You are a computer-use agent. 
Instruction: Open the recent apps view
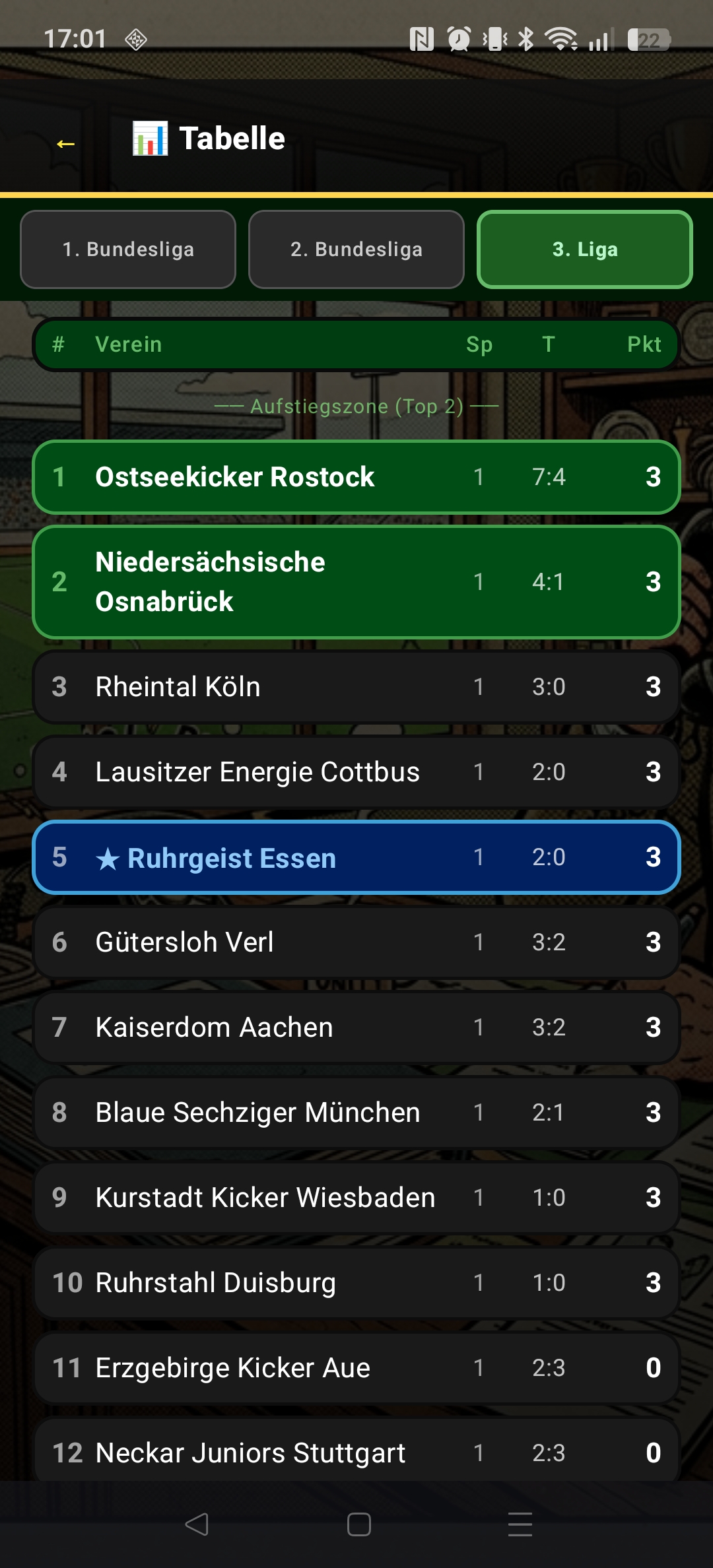pyautogui.click(x=520, y=1524)
